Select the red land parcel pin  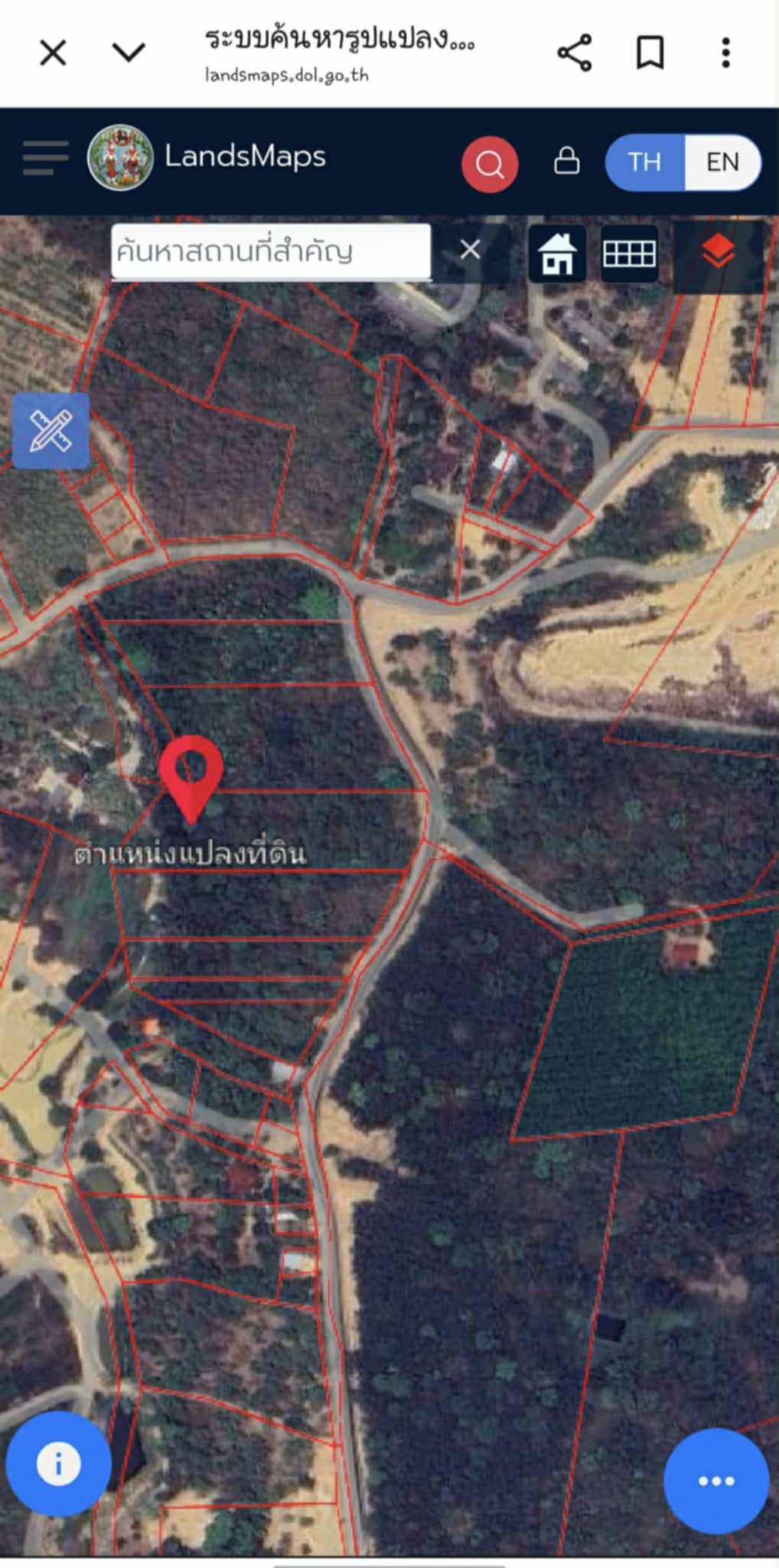pyautogui.click(x=191, y=773)
